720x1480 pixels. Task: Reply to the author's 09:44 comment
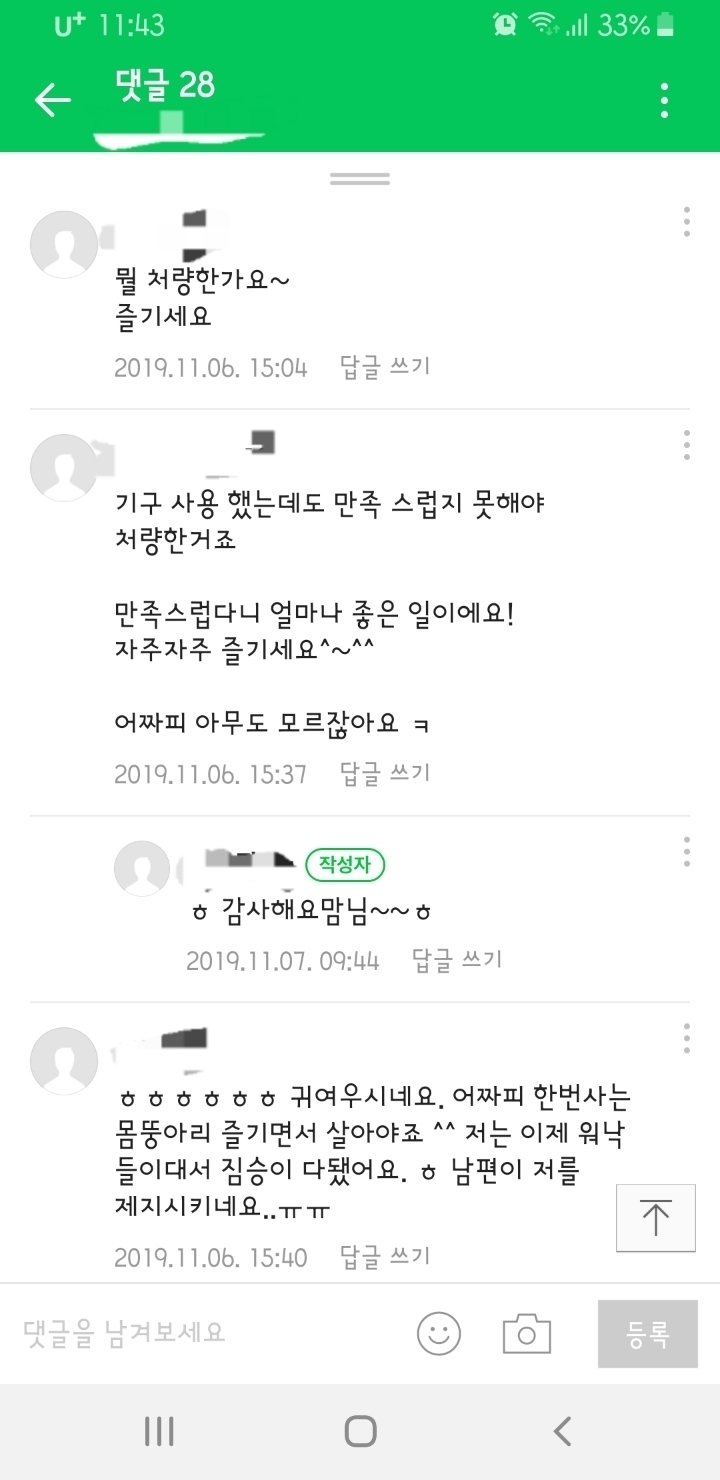tap(457, 961)
